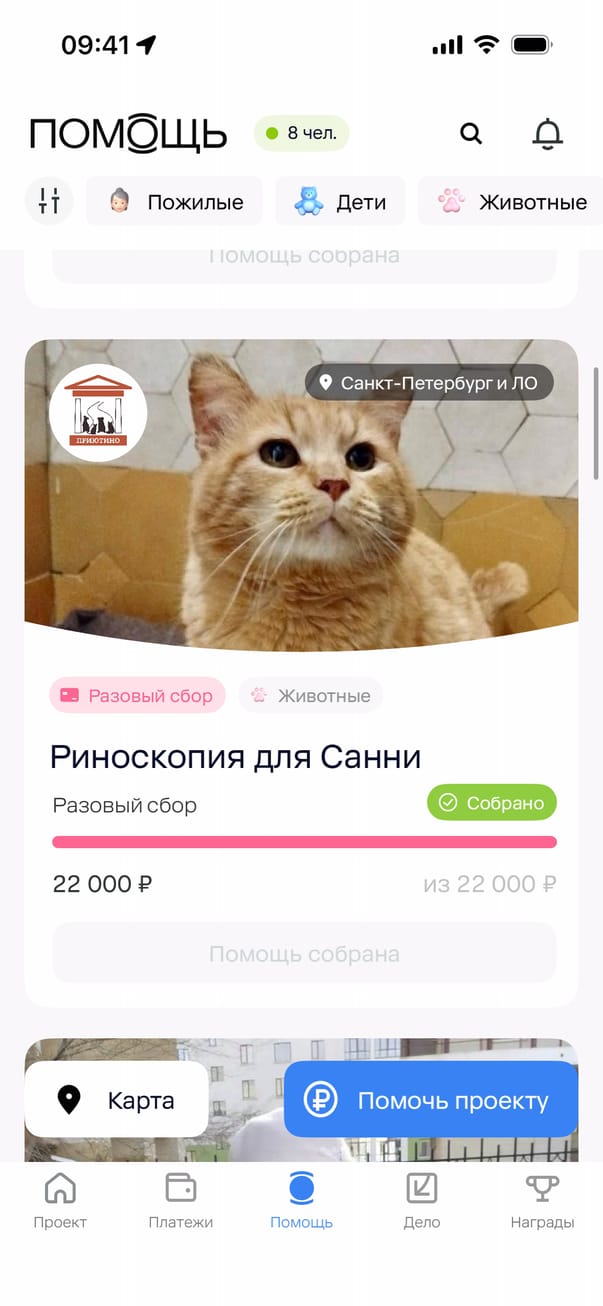Open the Риноскопия для Санни card
Image resolution: width=603 pixels, height=1306 pixels.
pos(235,756)
